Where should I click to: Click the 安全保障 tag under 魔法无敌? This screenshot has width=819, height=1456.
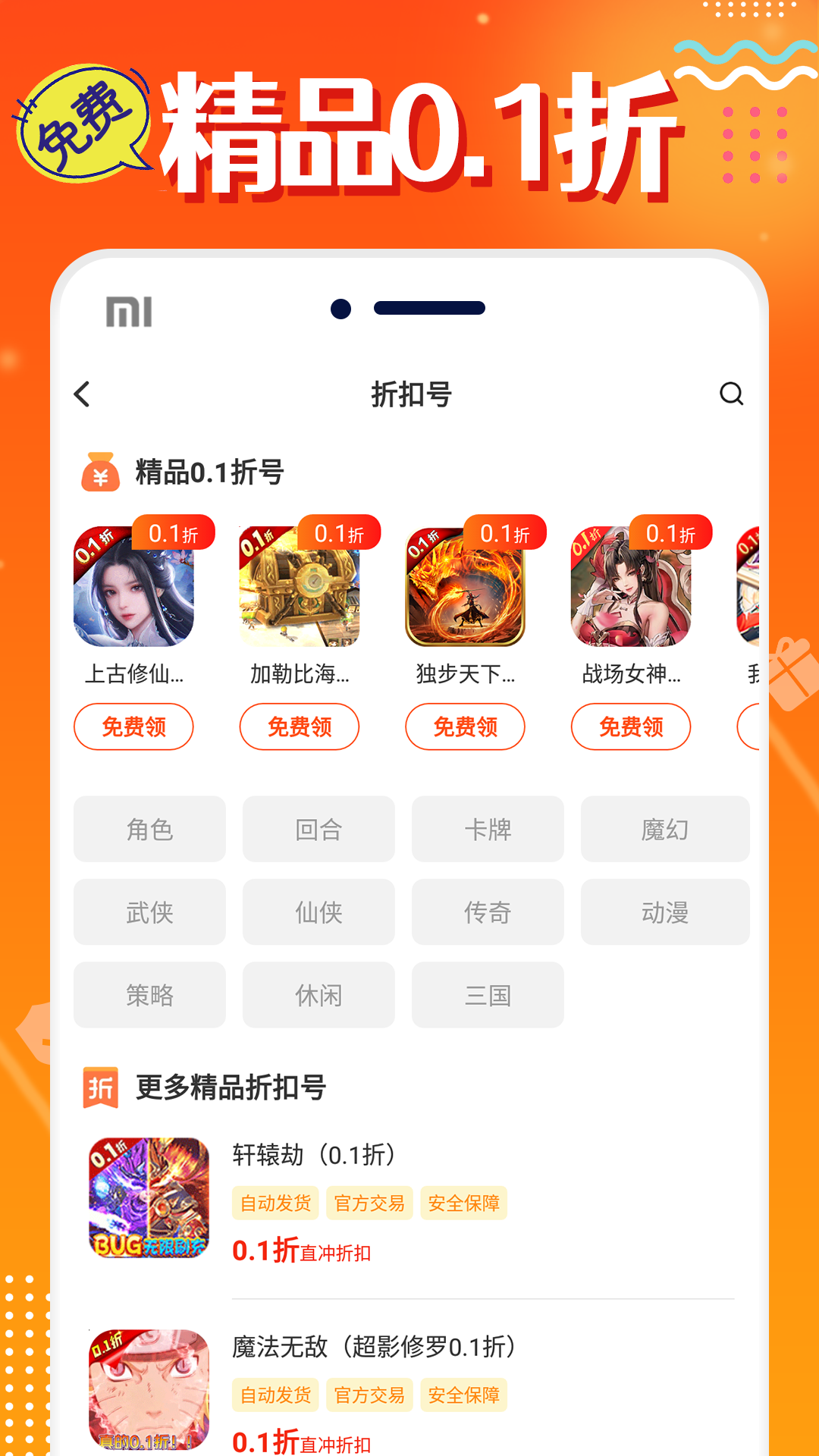pyautogui.click(x=463, y=1395)
